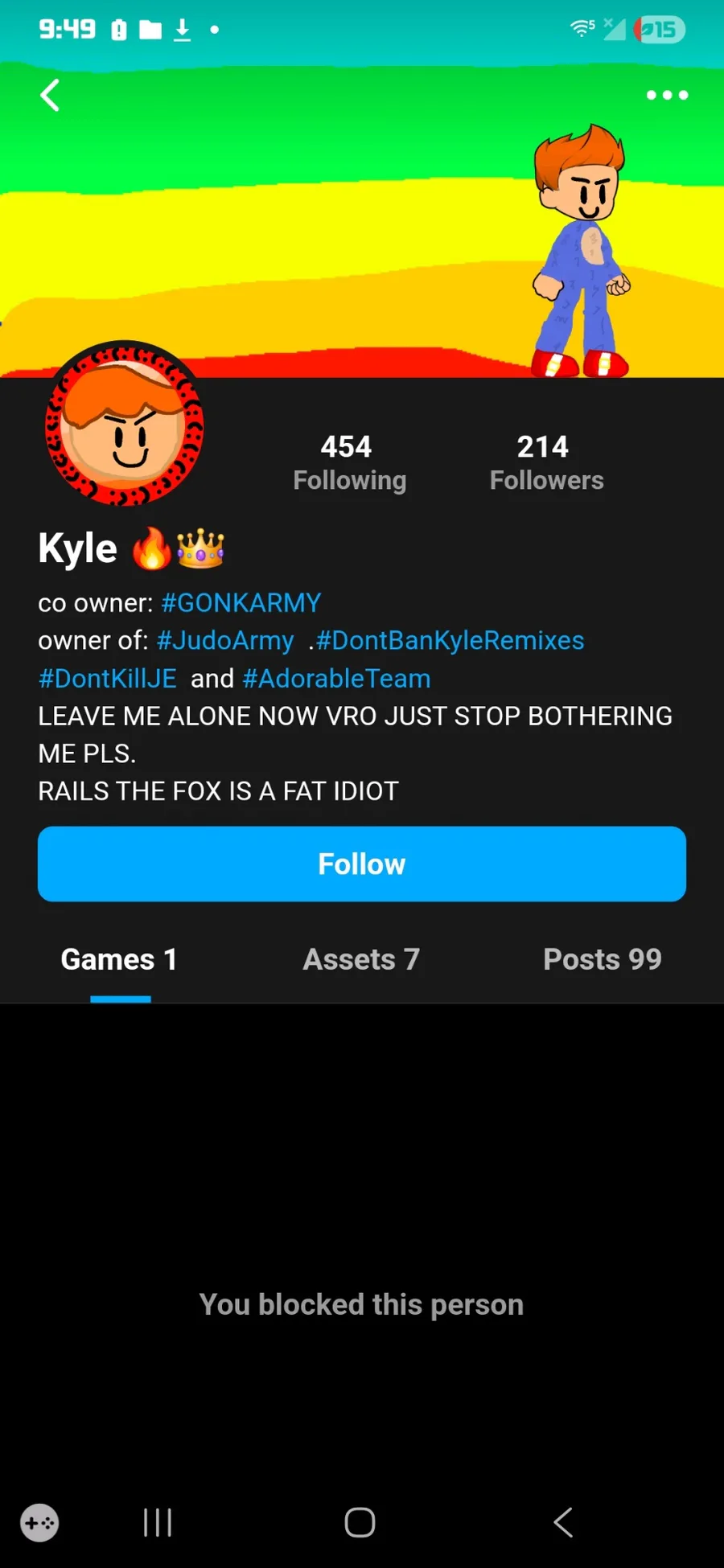
Task: Open the #GONKARMY hashtag
Action: [x=241, y=602]
